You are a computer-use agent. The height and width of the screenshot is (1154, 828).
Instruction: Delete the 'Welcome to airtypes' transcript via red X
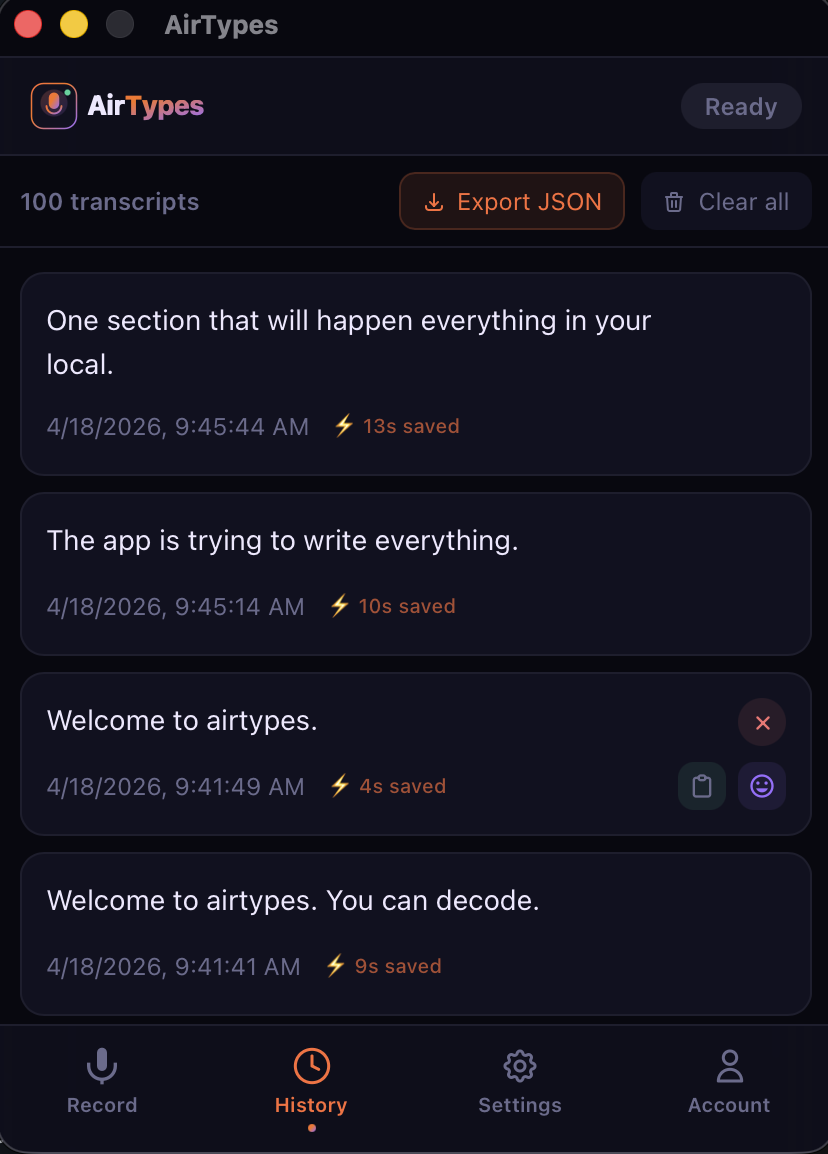[761, 722]
